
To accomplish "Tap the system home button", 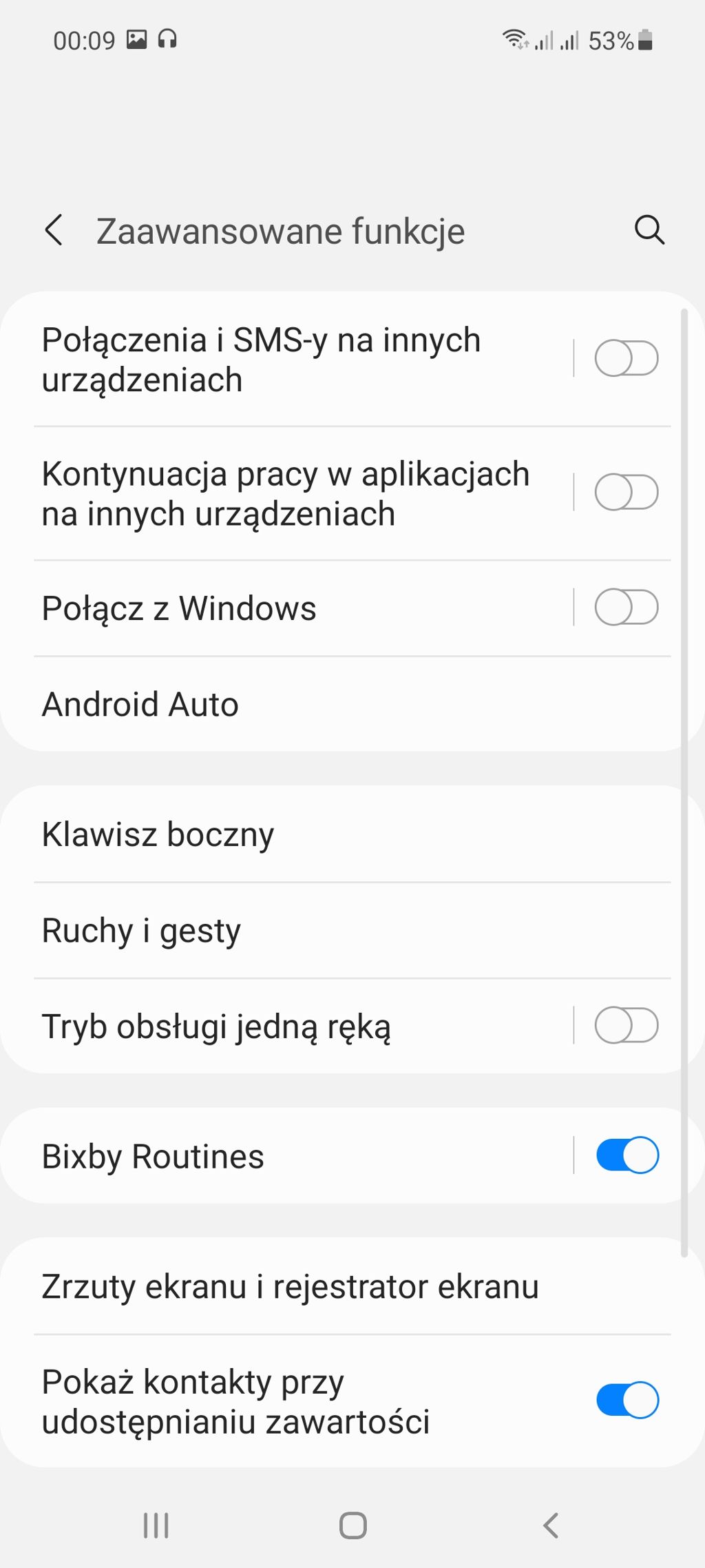I will point(352,1525).
